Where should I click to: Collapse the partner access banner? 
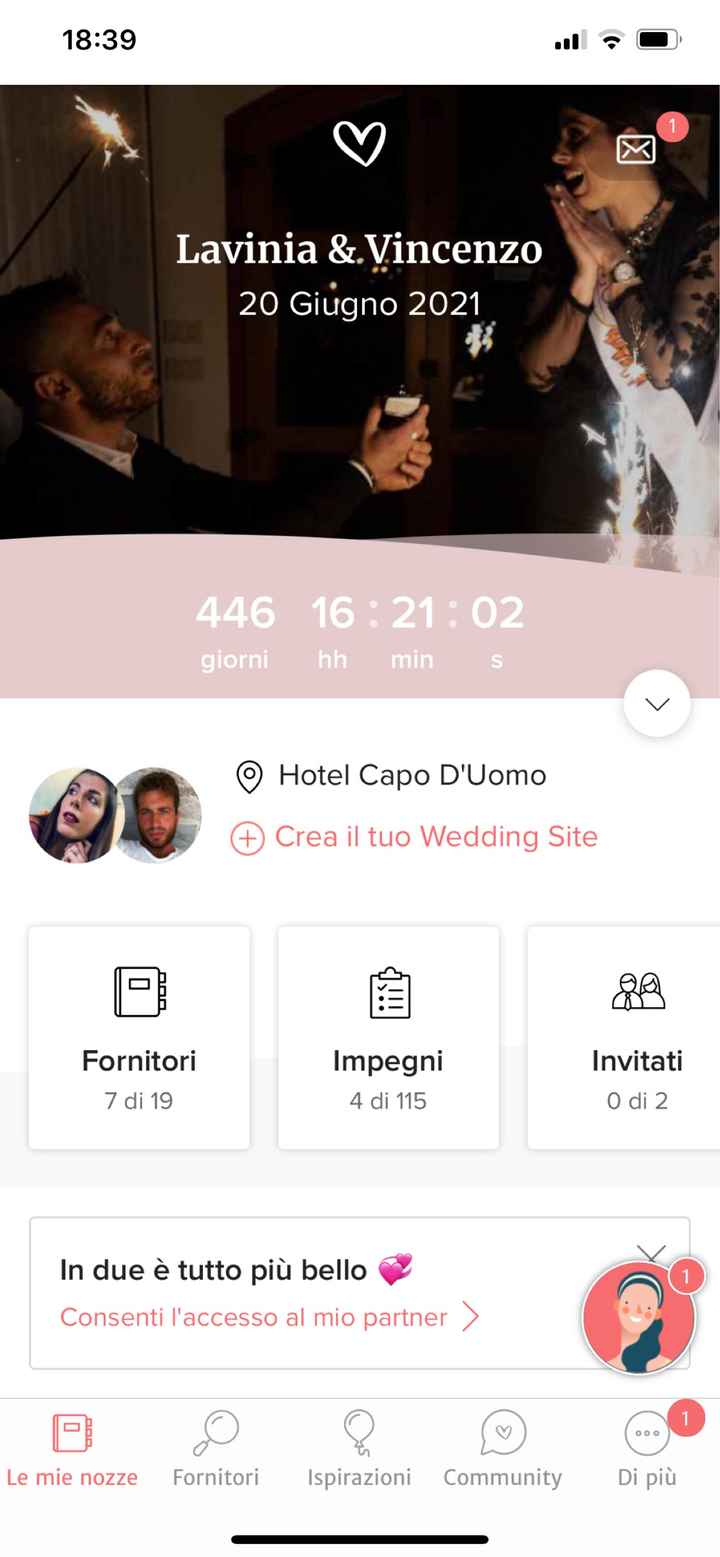coord(651,1254)
